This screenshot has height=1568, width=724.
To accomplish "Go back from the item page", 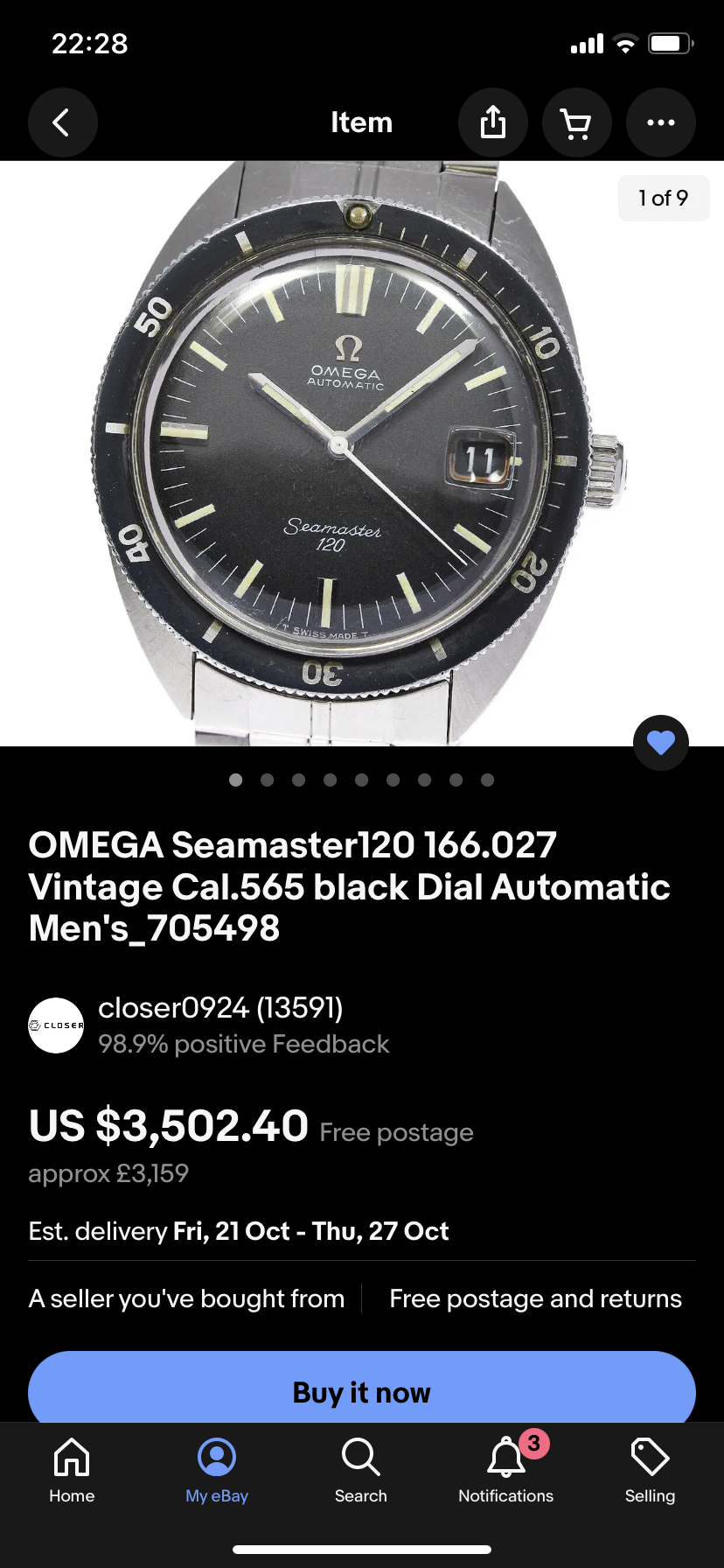I will [x=62, y=122].
